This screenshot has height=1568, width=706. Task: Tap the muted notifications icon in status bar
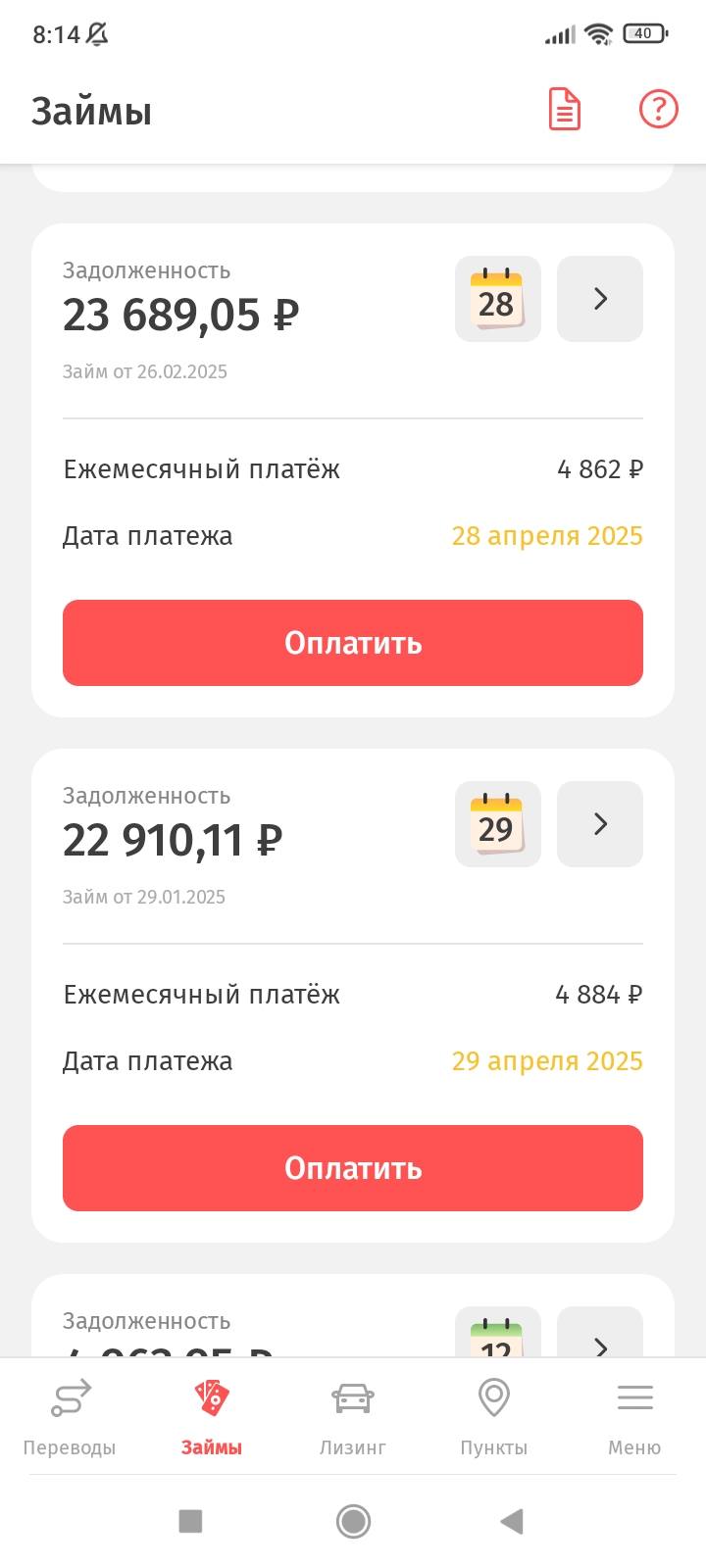click(x=95, y=33)
